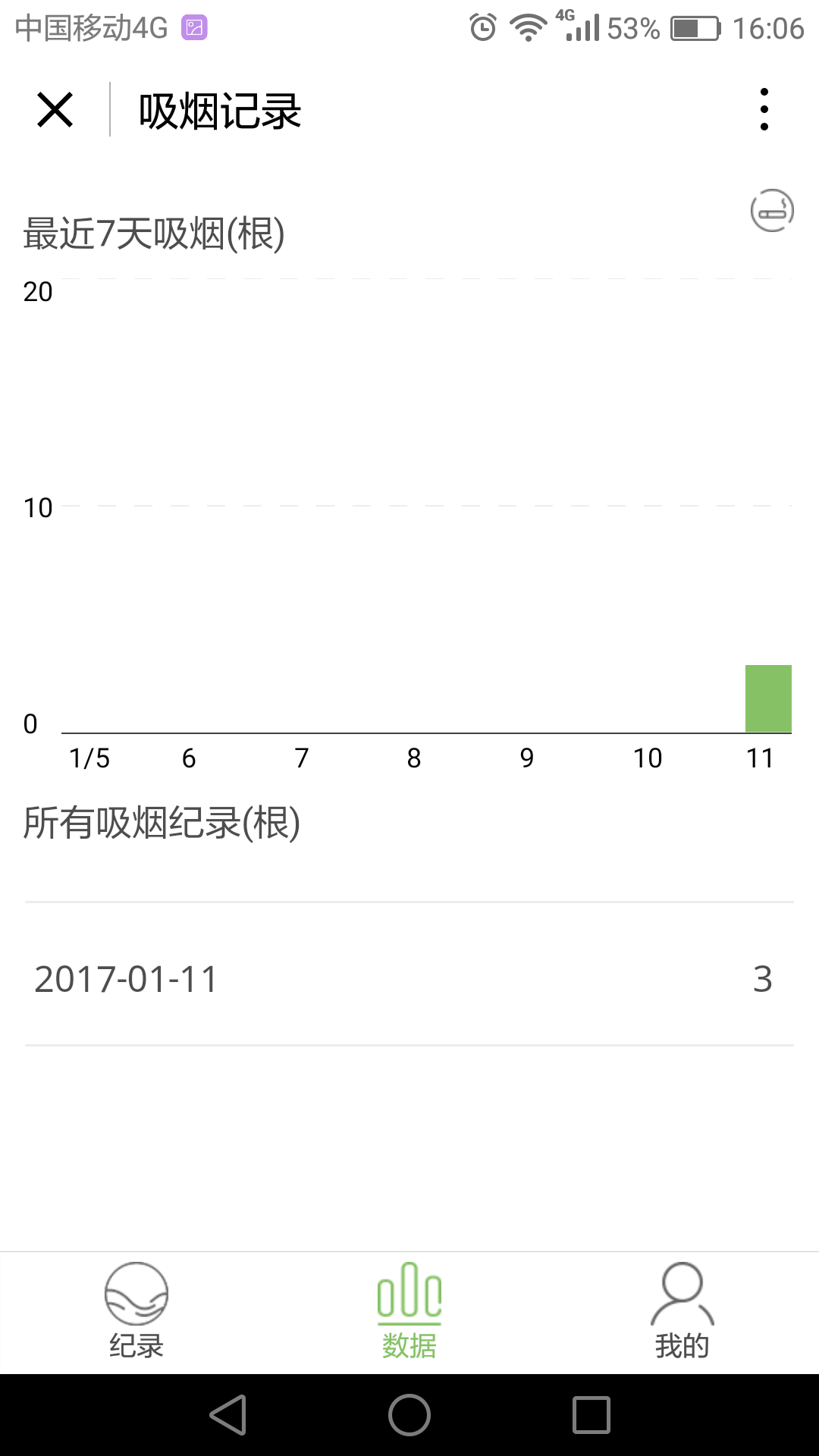The image size is (819, 1456).
Task: Open the three-dot overflow menu
Action: point(764,109)
